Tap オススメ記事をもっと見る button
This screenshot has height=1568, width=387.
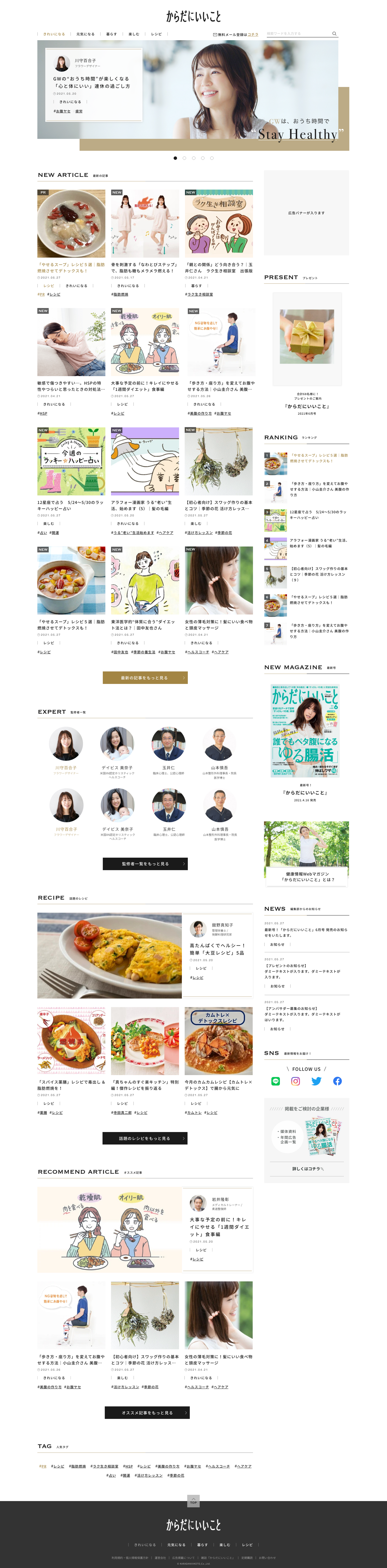click(147, 1412)
